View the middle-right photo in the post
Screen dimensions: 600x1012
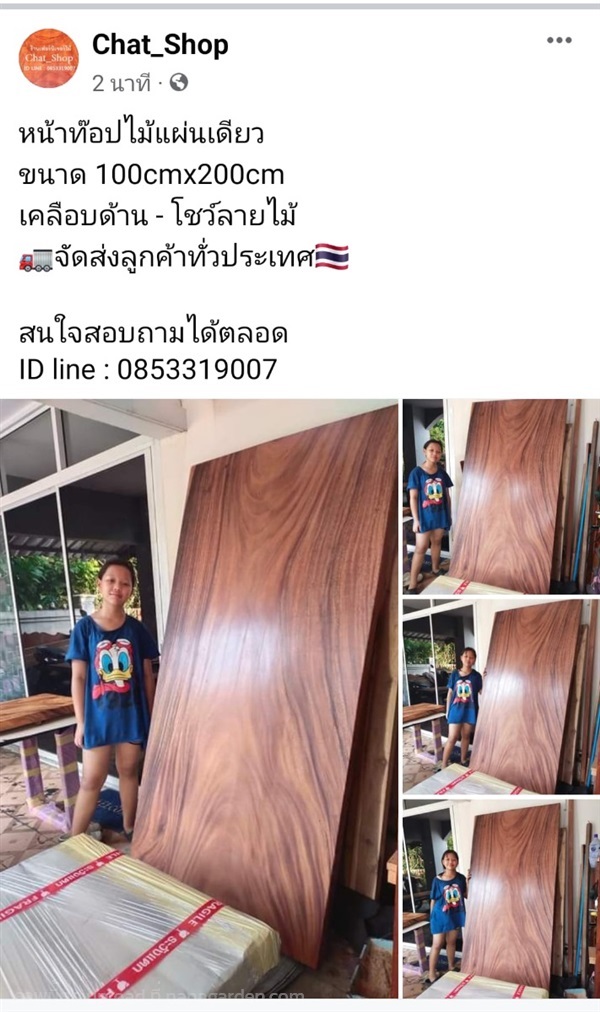500,697
